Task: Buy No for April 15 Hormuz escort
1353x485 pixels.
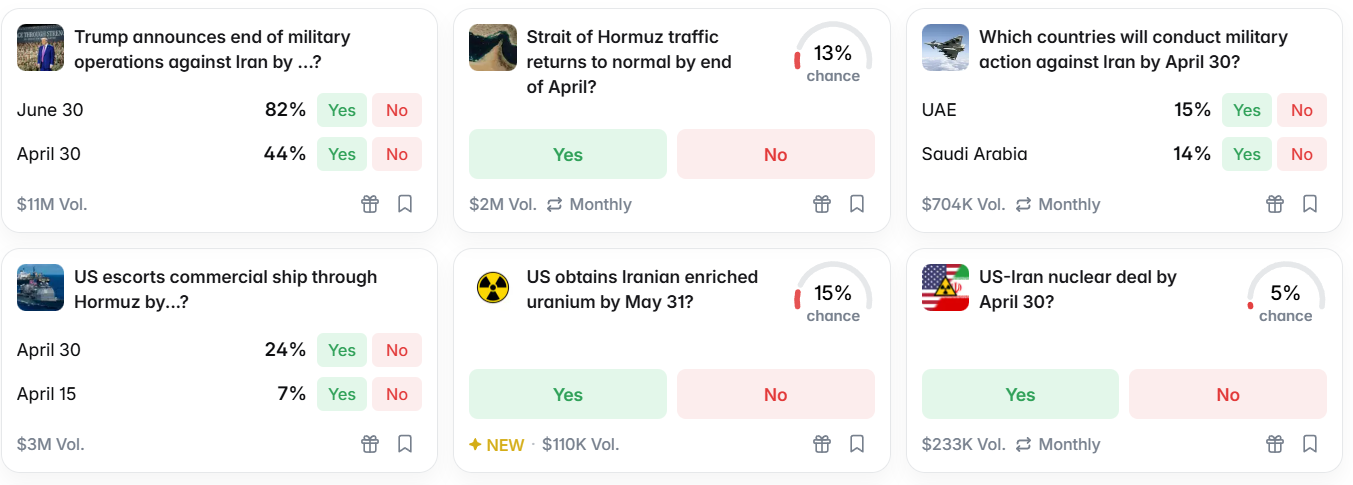Action: click(397, 394)
